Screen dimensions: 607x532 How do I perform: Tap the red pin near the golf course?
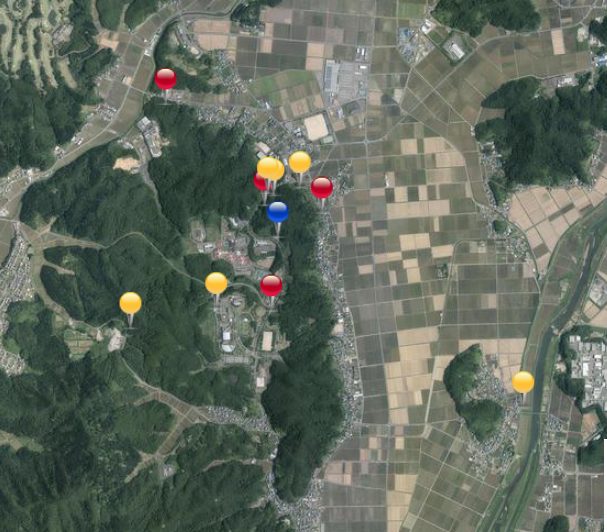coord(166,78)
